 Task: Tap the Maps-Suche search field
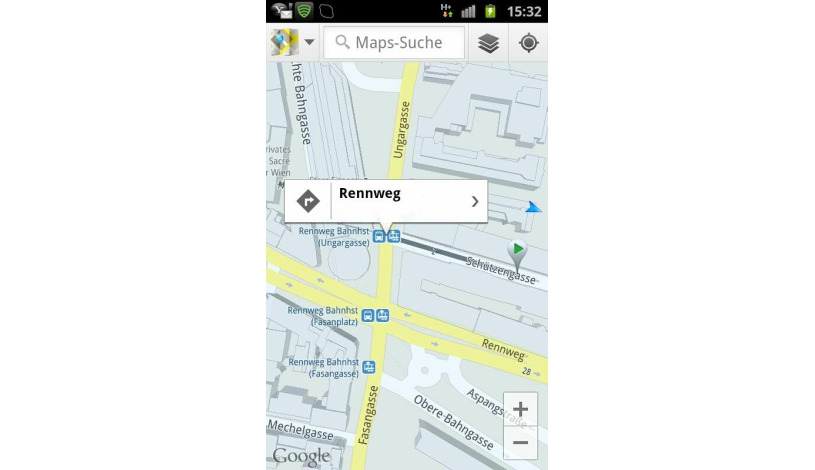[395, 43]
